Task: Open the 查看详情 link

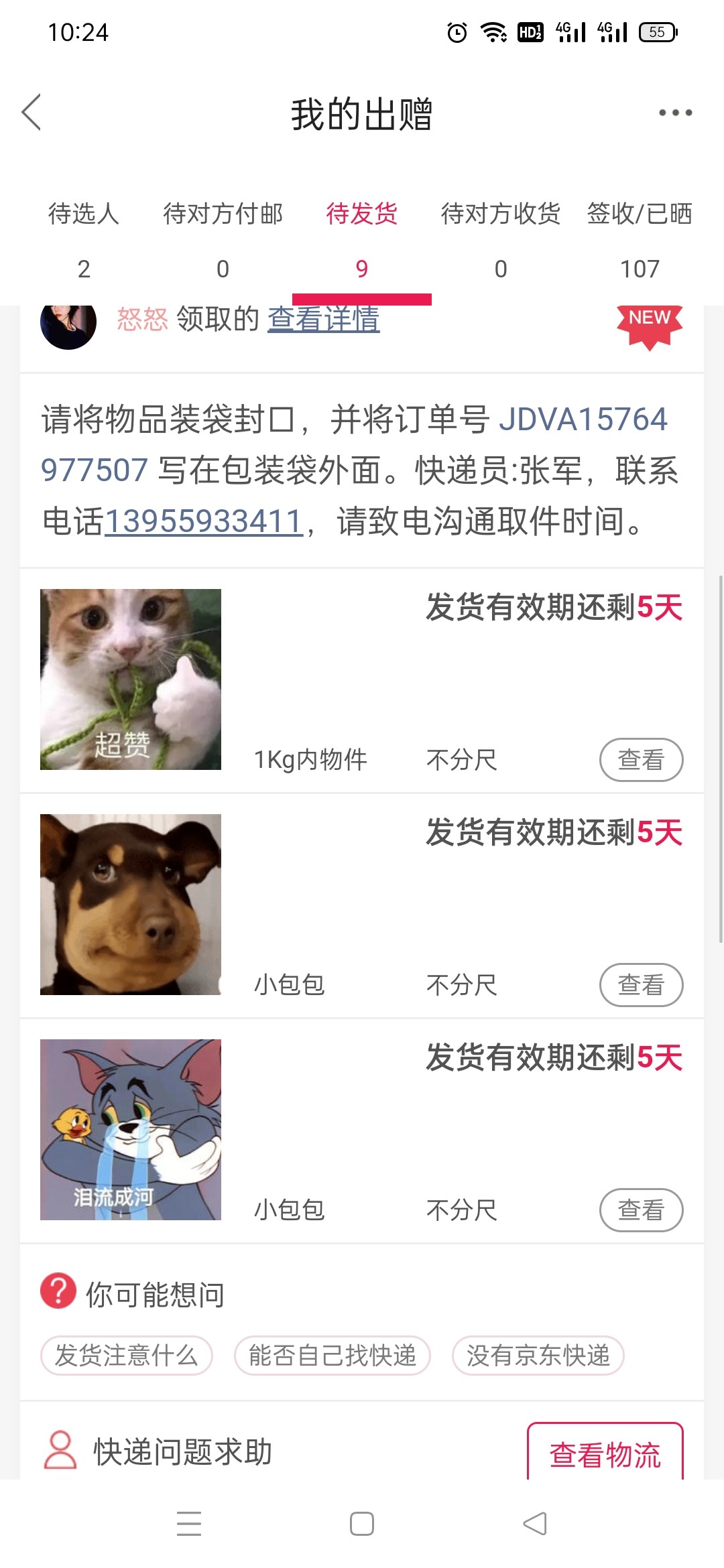Action: (324, 320)
